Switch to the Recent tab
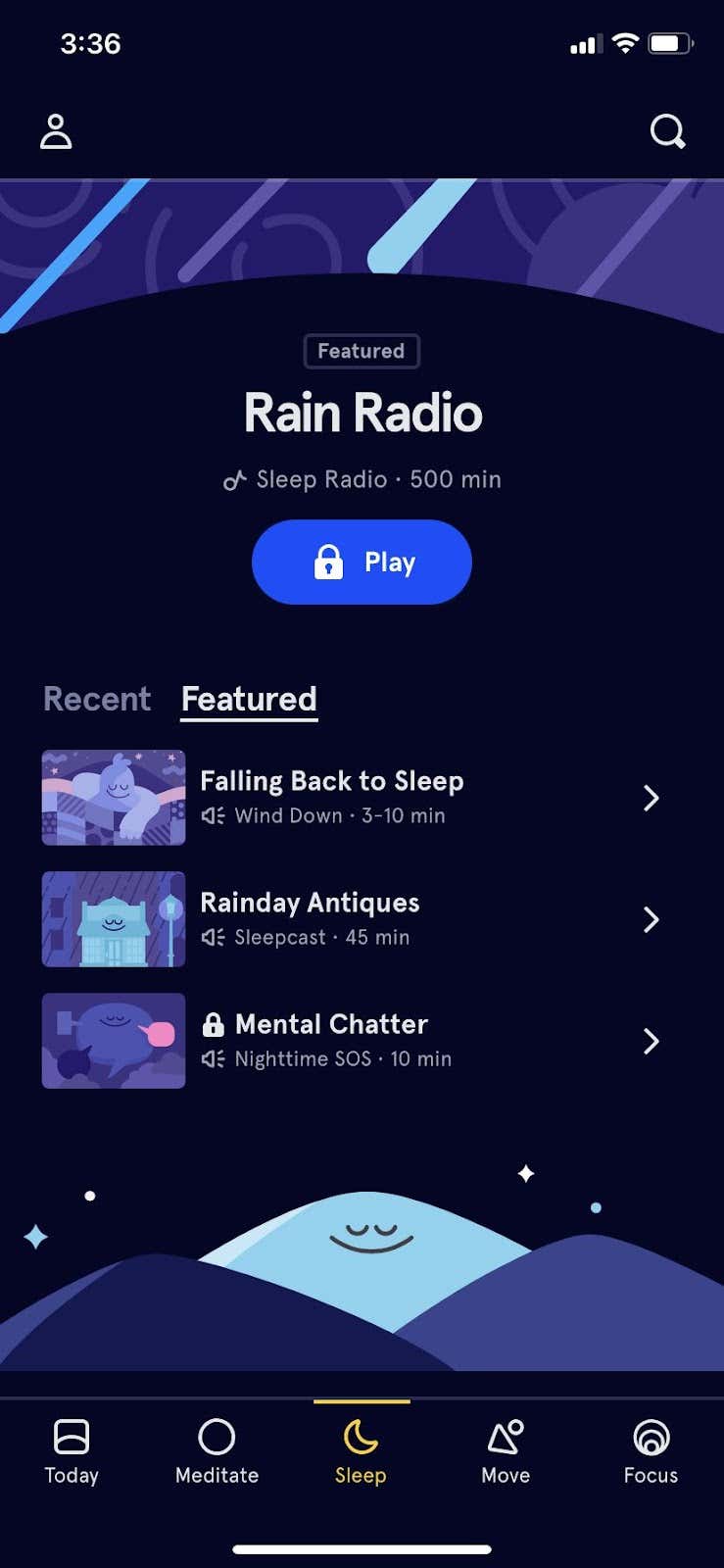724x1568 pixels. [x=97, y=699]
